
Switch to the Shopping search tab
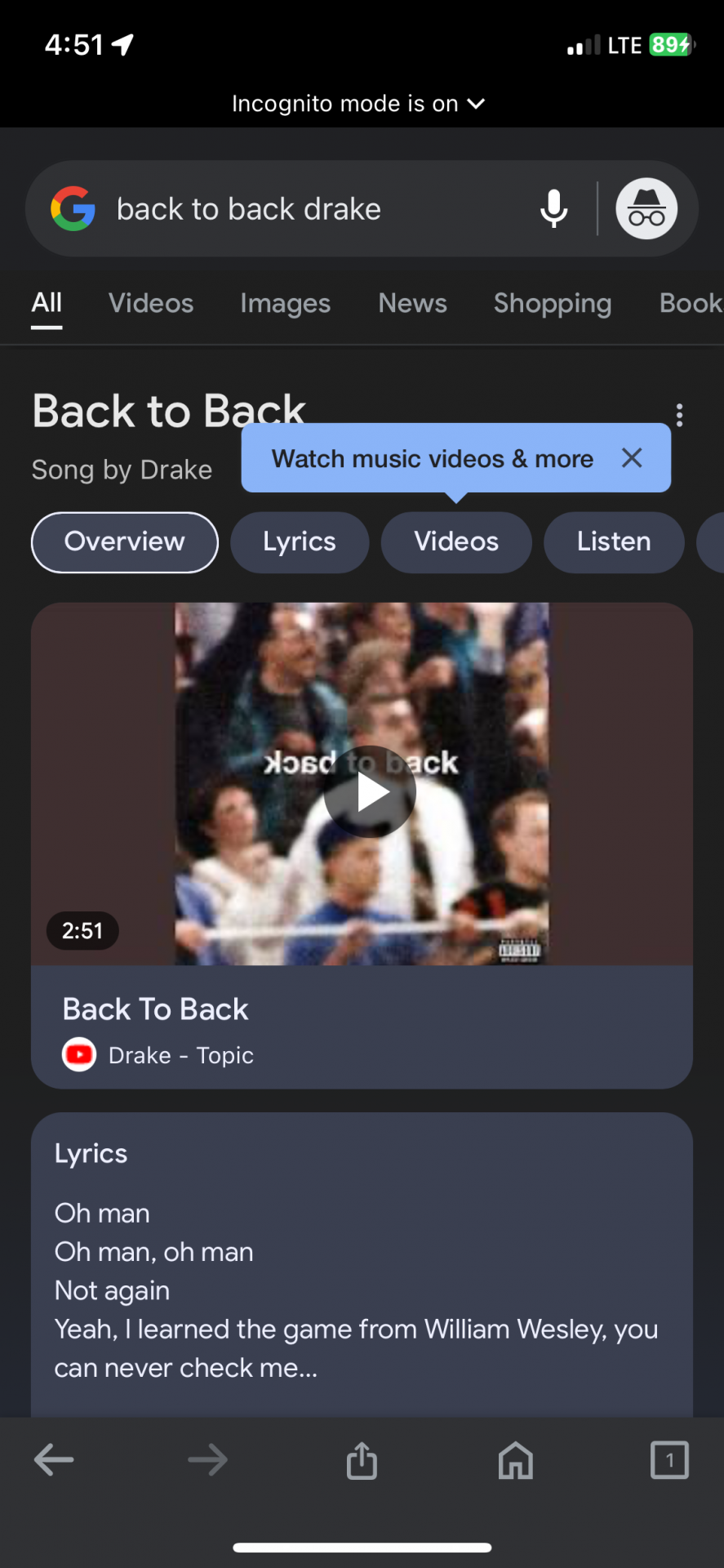pyautogui.click(x=552, y=303)
